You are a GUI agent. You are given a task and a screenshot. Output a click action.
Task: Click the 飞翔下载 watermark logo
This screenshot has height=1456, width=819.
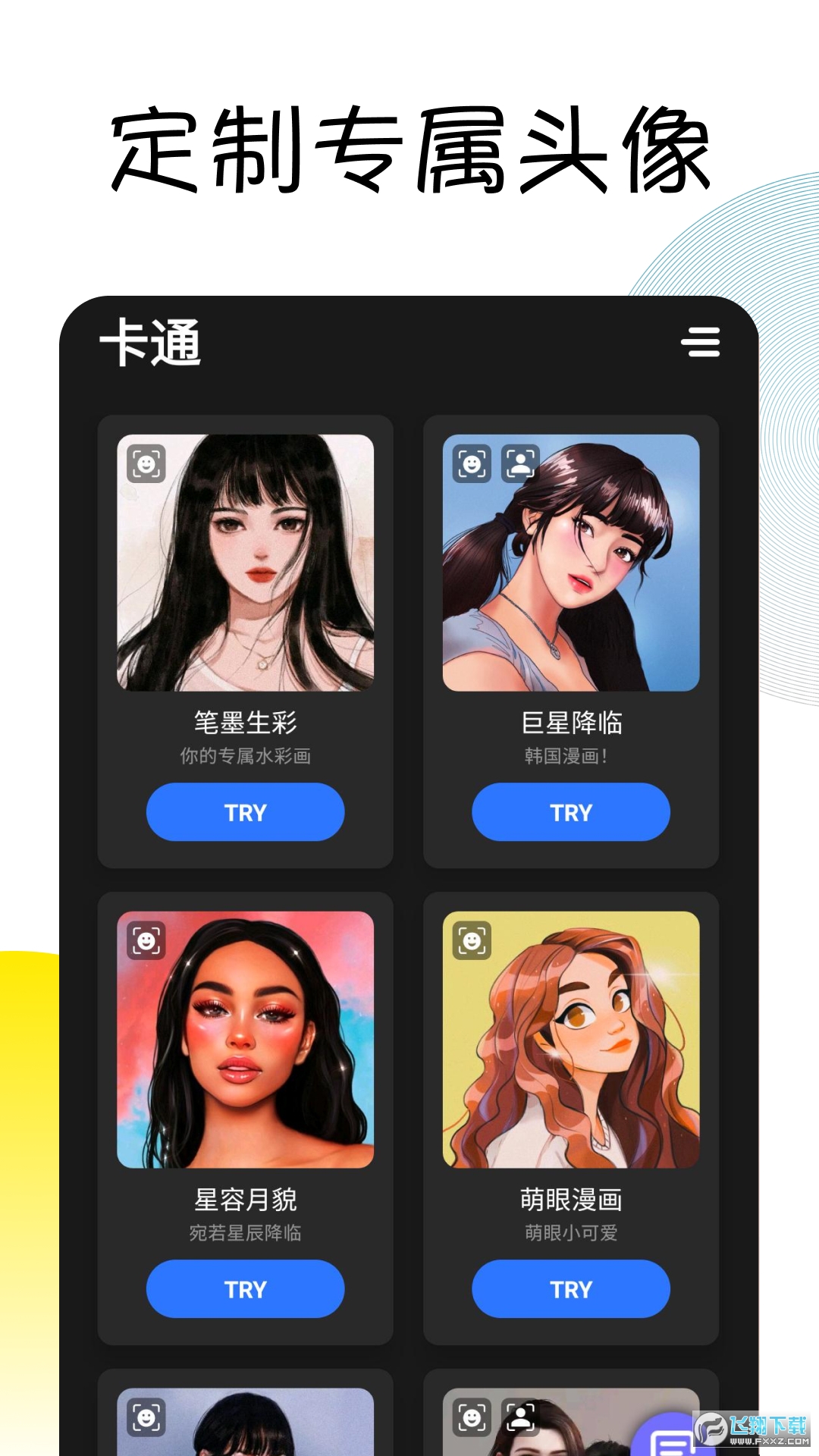pyautogui.click(x=711, y=1429)
